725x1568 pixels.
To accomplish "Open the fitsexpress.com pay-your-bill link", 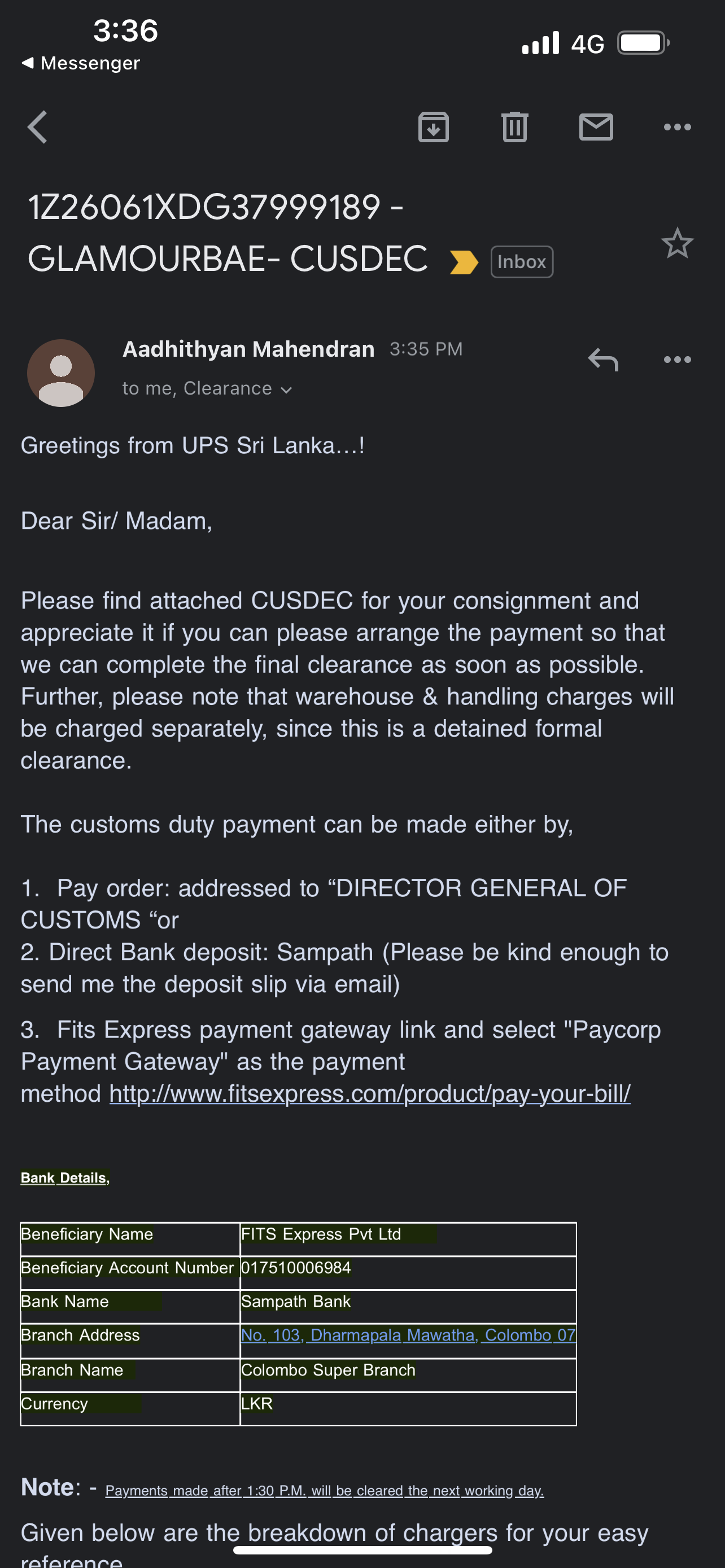I will pyautogui.click(x=370, y=1094).
